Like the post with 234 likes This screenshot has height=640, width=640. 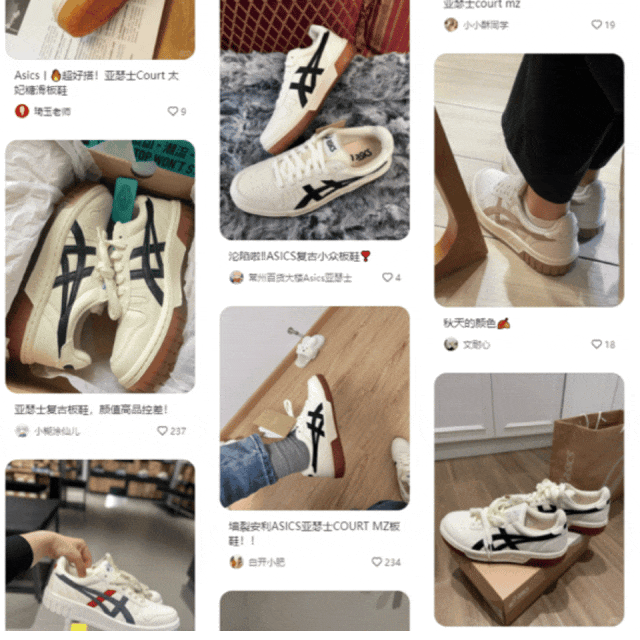click(x=377, y=563)
